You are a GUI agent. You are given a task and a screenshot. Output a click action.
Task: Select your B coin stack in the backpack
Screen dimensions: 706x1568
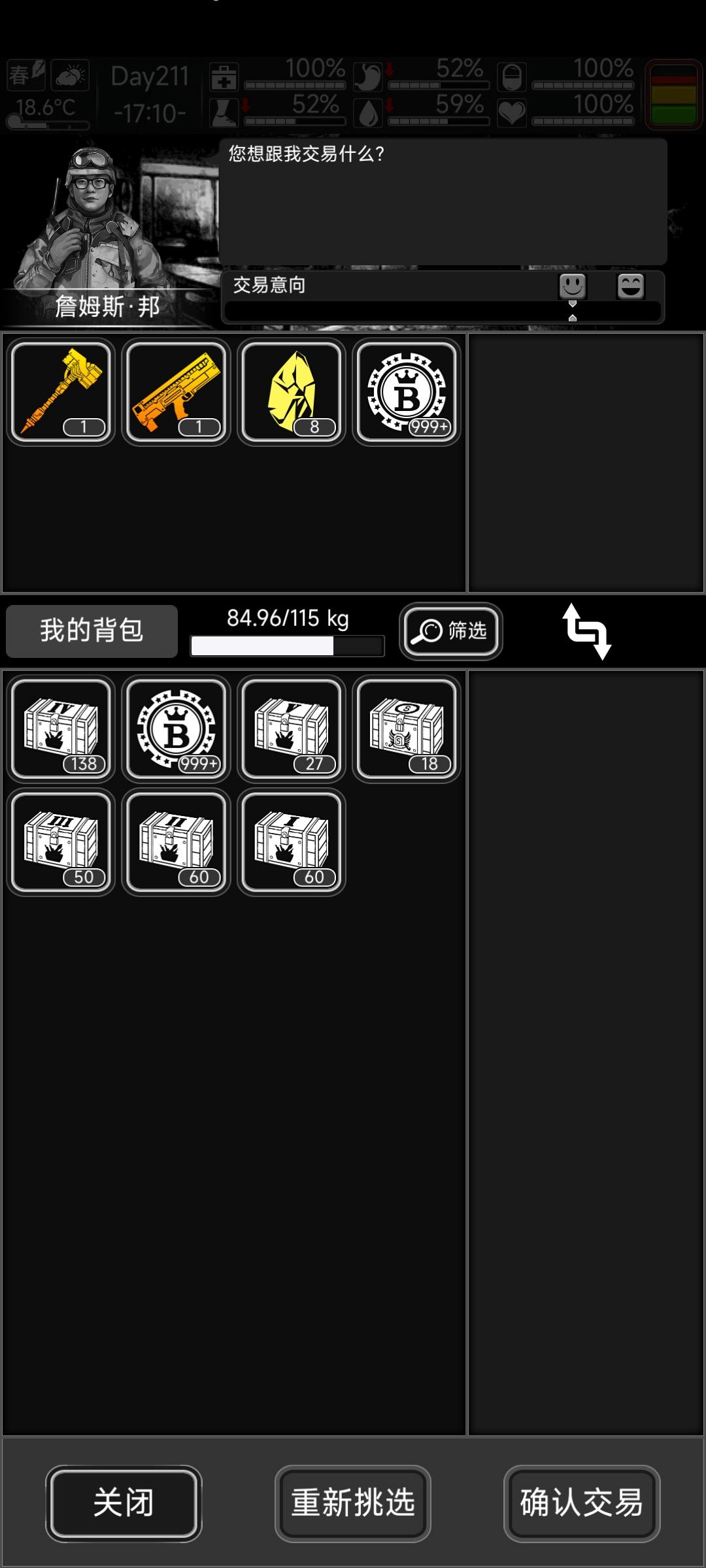(x=176, y=728)
